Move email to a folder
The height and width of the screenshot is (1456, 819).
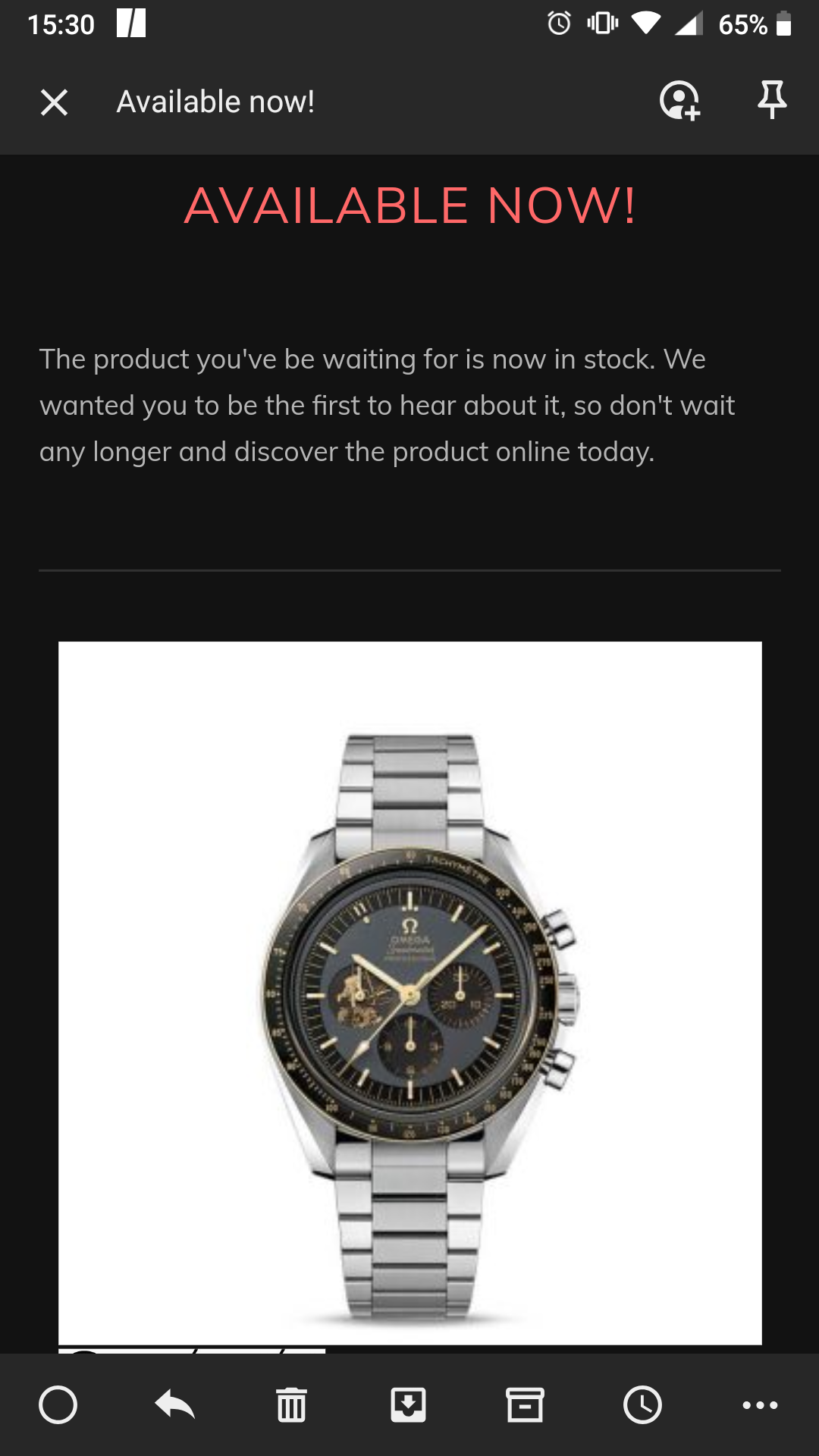(408, 1405)
